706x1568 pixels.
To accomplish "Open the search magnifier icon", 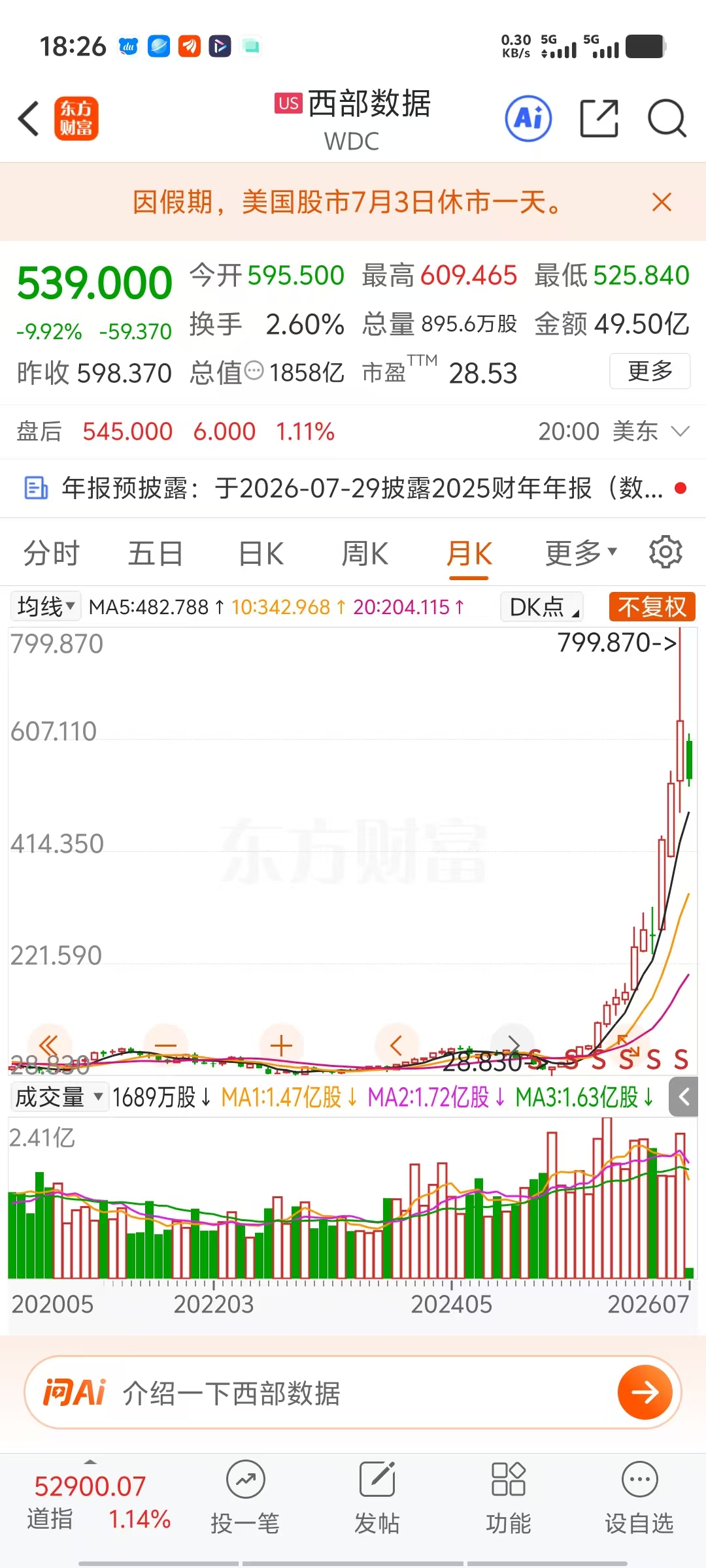I will [x=667, y=118].
